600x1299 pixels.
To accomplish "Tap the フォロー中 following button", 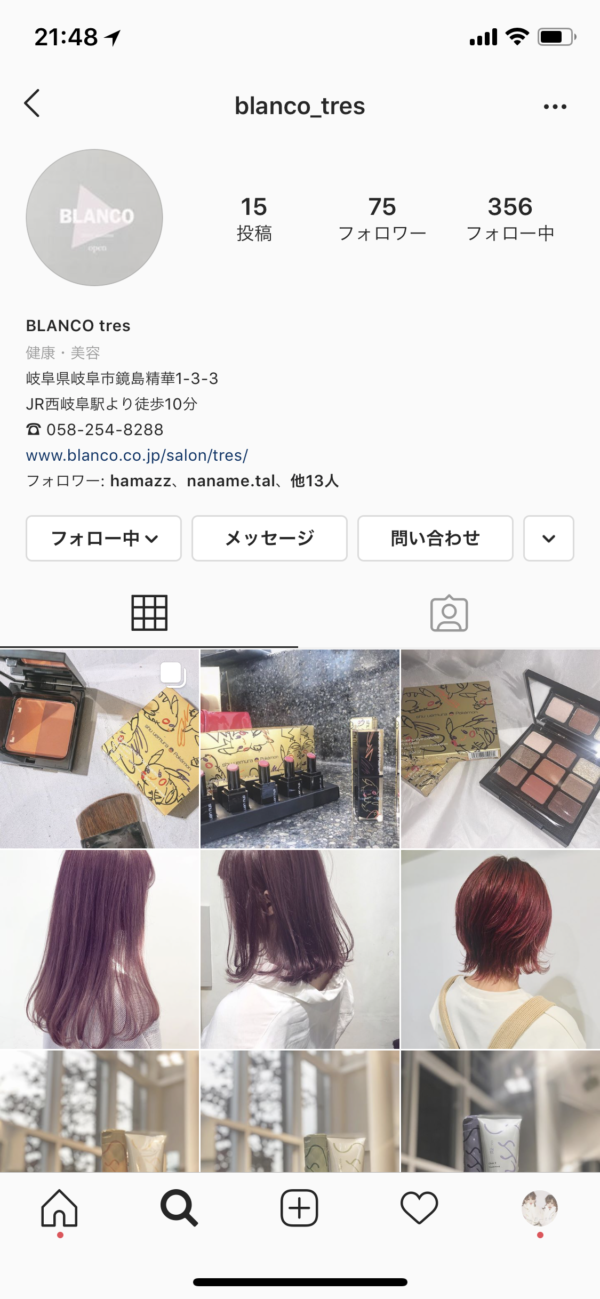I will [x=104, y=538].
